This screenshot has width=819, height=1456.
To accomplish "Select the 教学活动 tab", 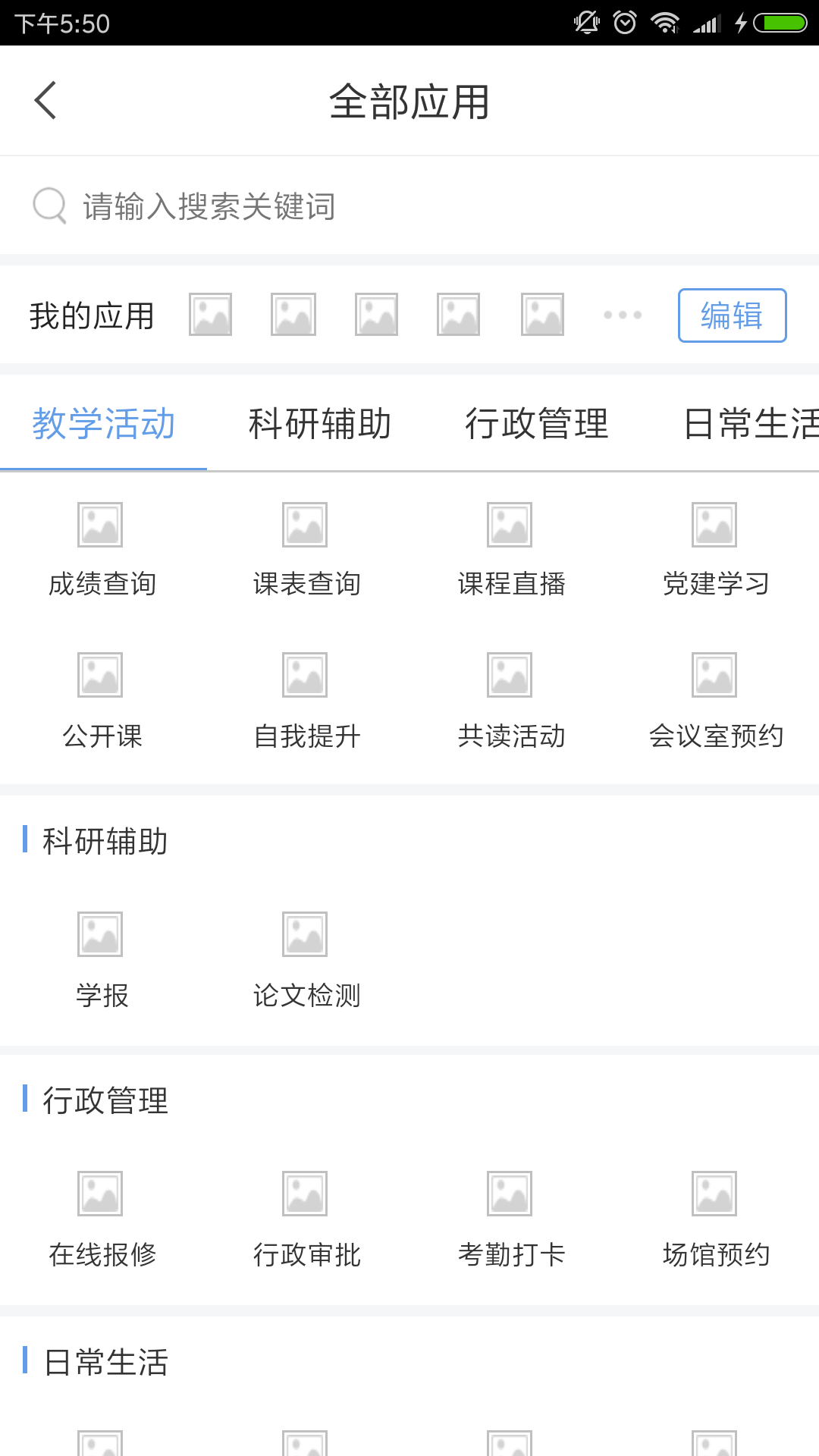I will coord(104,424).
